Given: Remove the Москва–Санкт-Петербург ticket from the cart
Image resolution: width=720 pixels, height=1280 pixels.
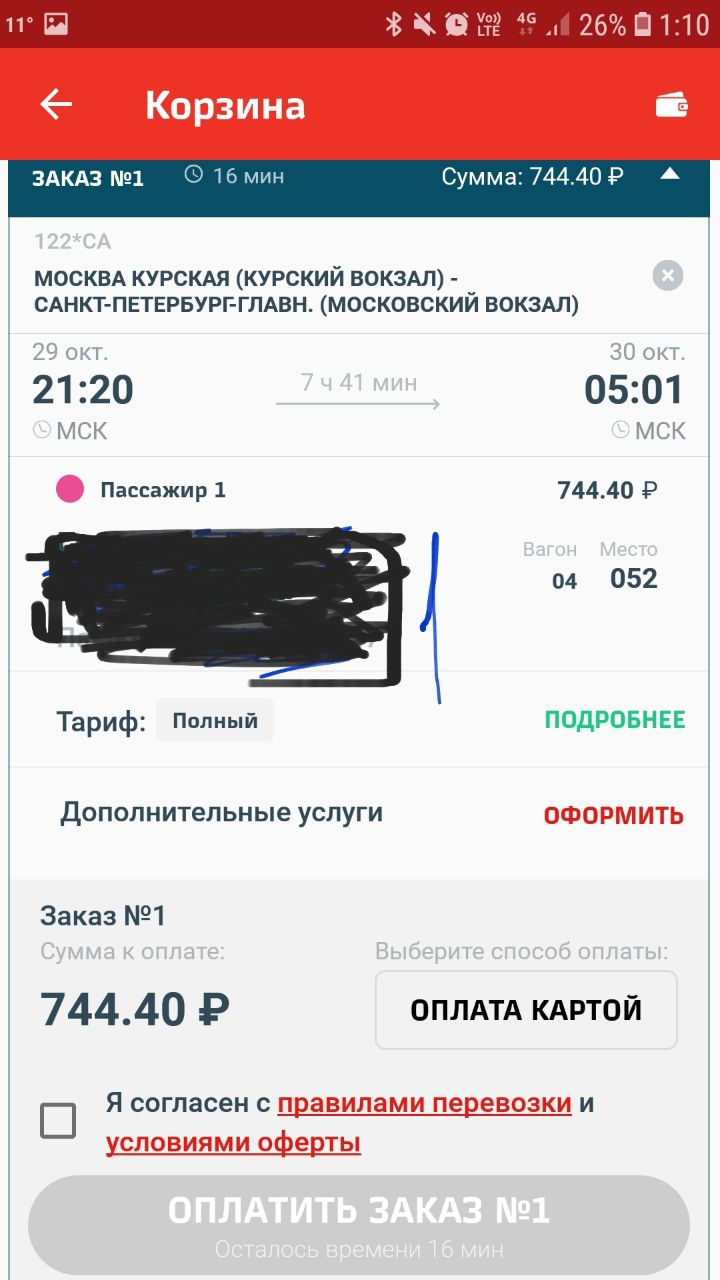Looking at the screenshot, I should [668, 275].
